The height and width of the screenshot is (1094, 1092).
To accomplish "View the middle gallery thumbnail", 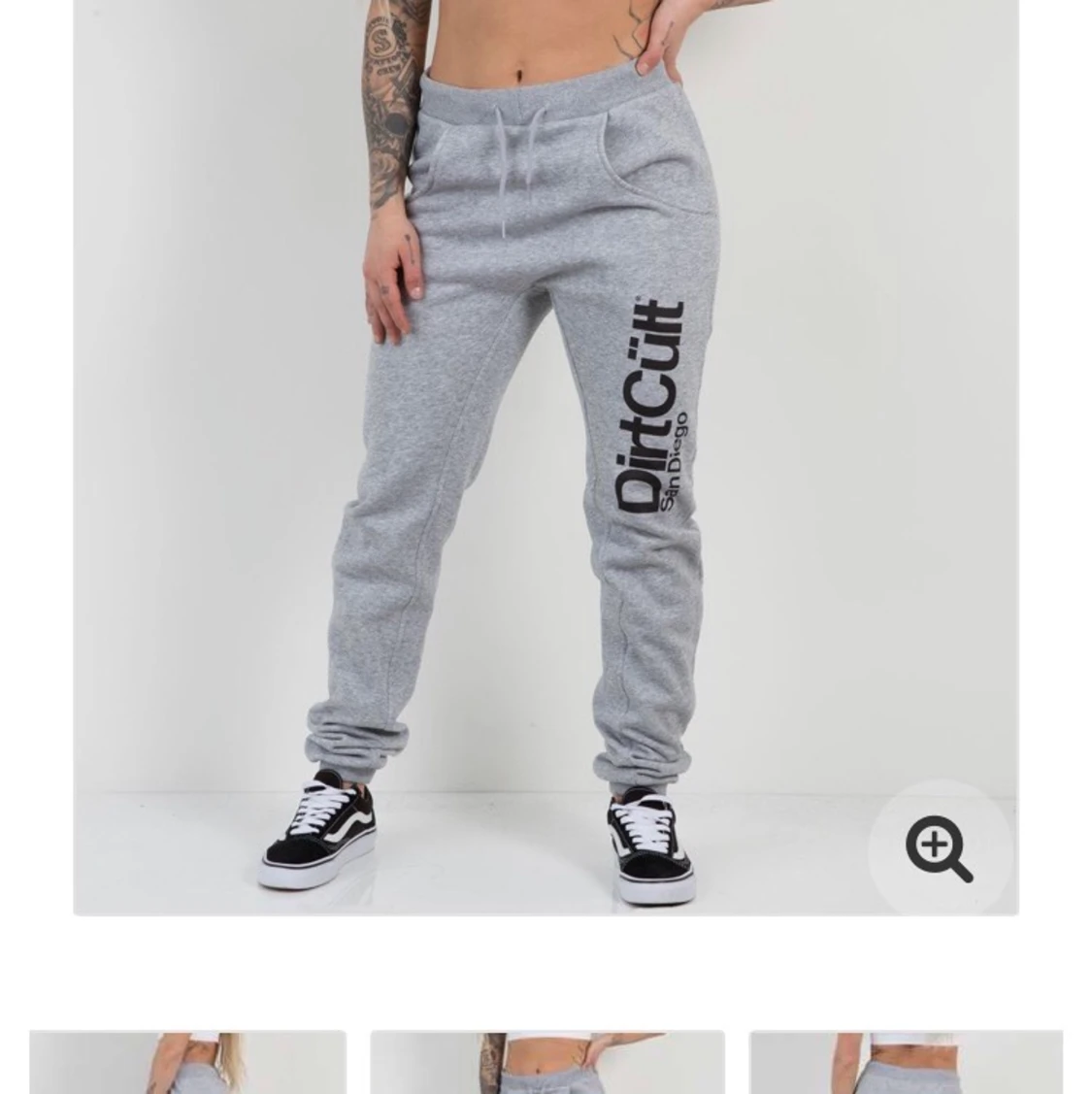I will [547, 1062].
